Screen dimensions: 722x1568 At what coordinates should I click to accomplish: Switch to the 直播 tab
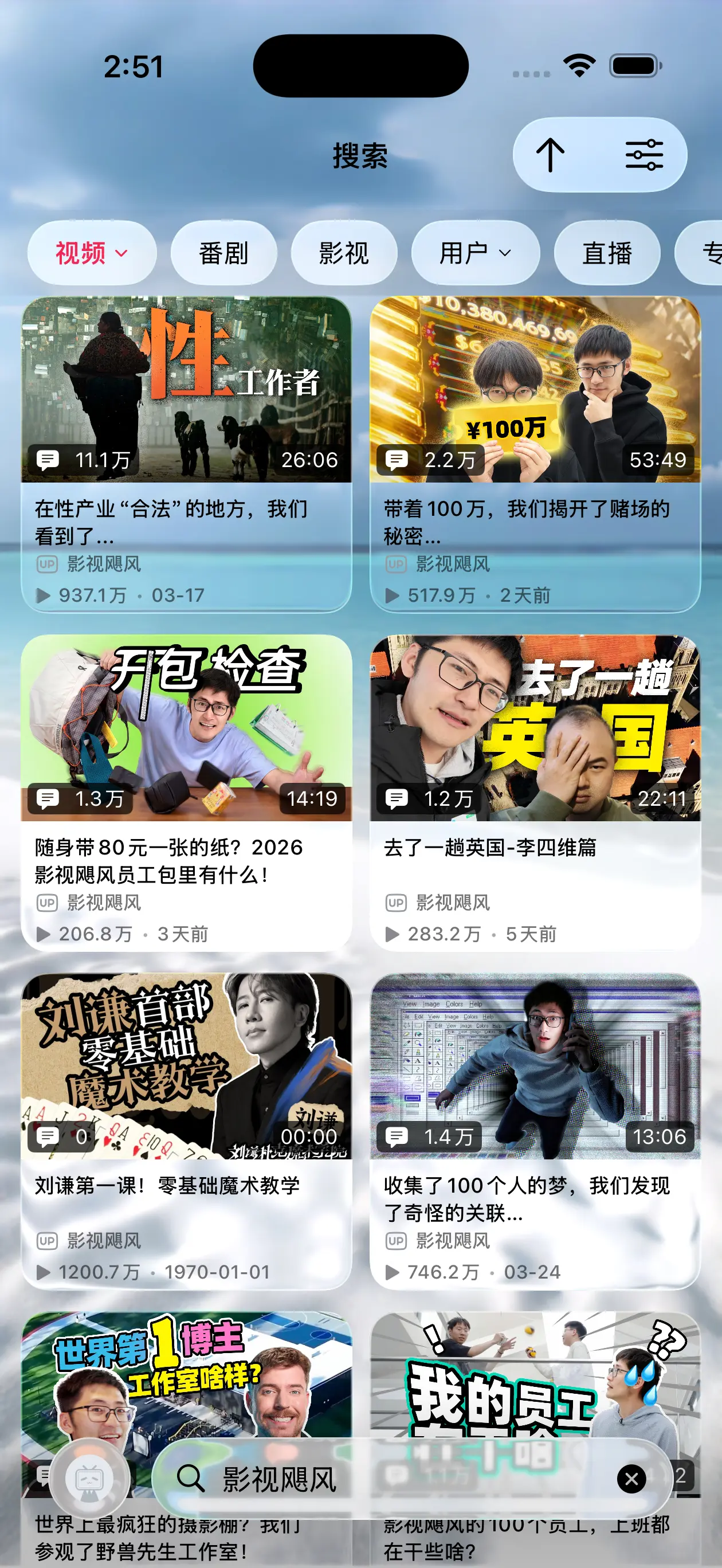click(607, 253)
